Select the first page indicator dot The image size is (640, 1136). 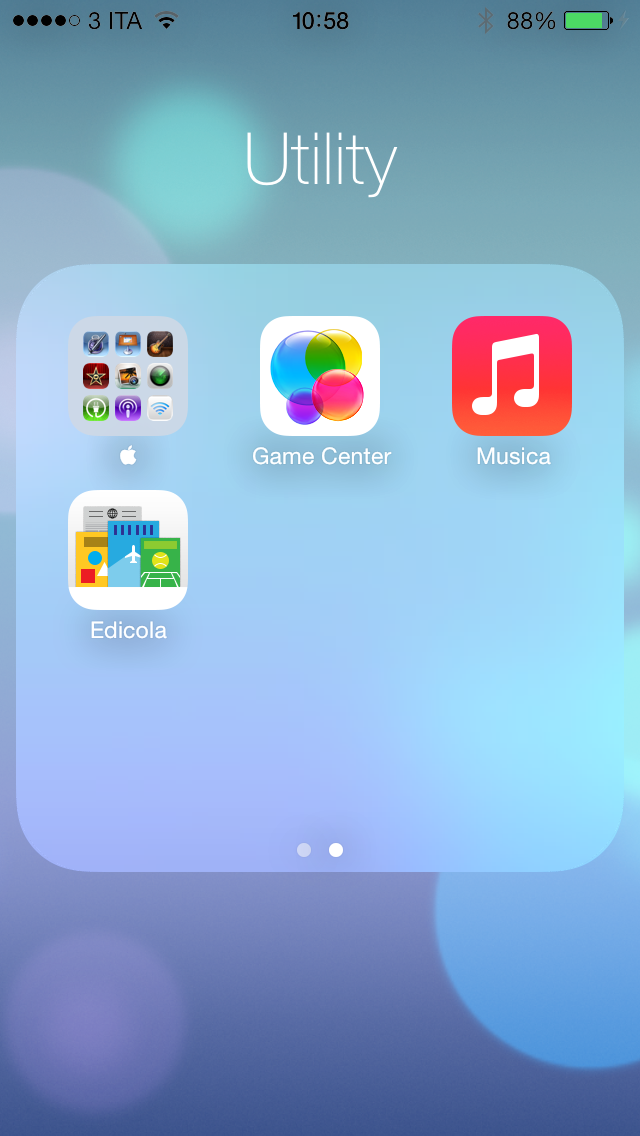tap(304, 850)
